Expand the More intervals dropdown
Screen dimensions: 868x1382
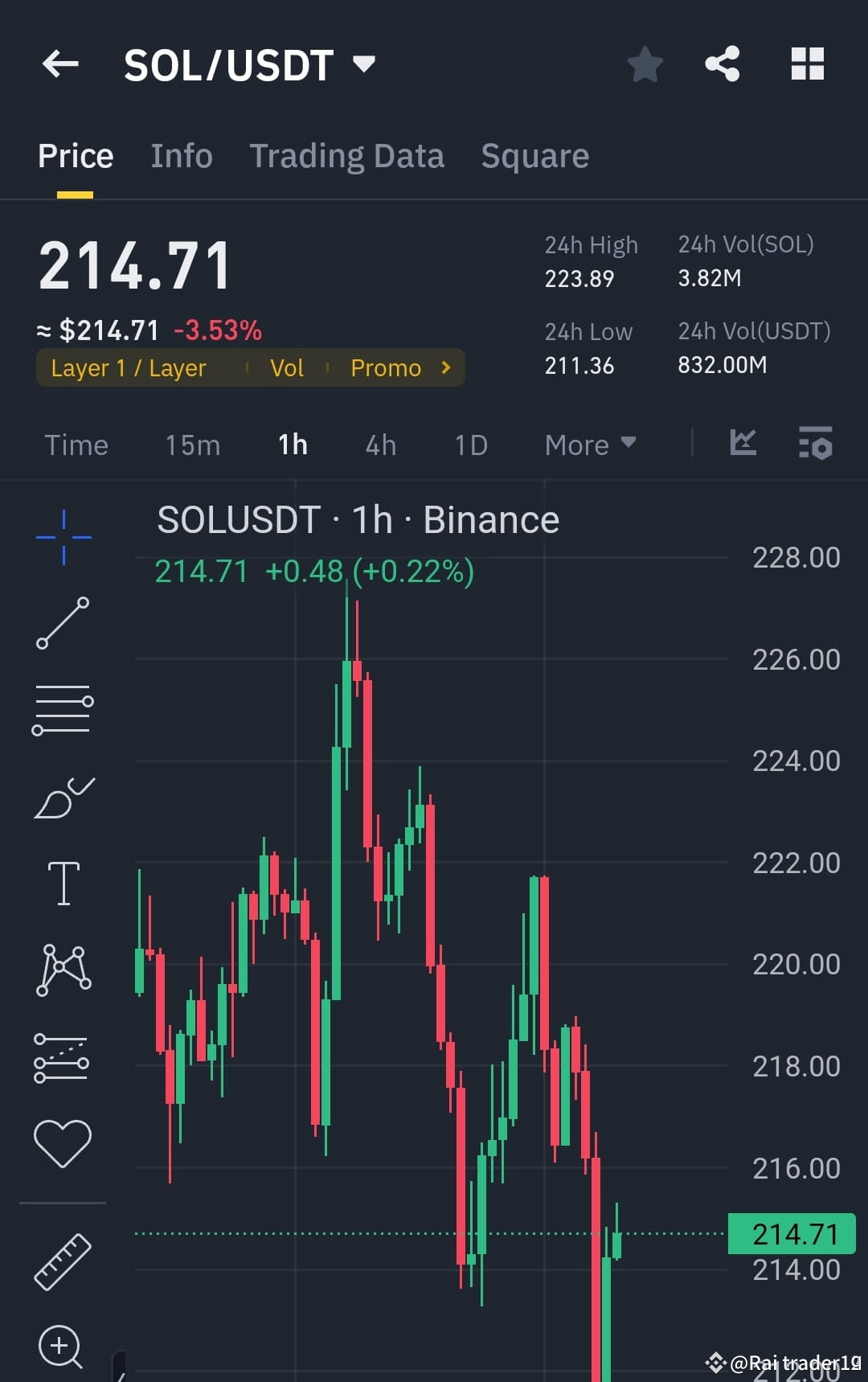tap(590, 445)
